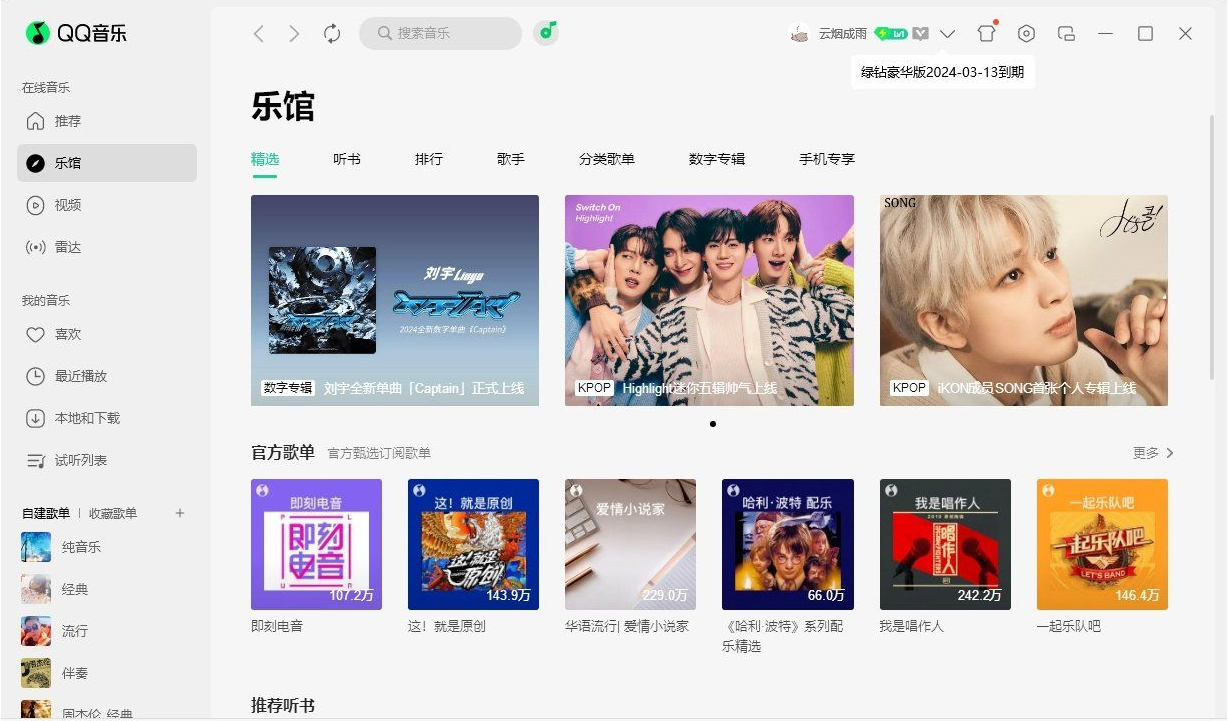Viewport: 1228px width, 721px height.
Task: Open the 喜欢 favorites list
Action: (67, 335)
